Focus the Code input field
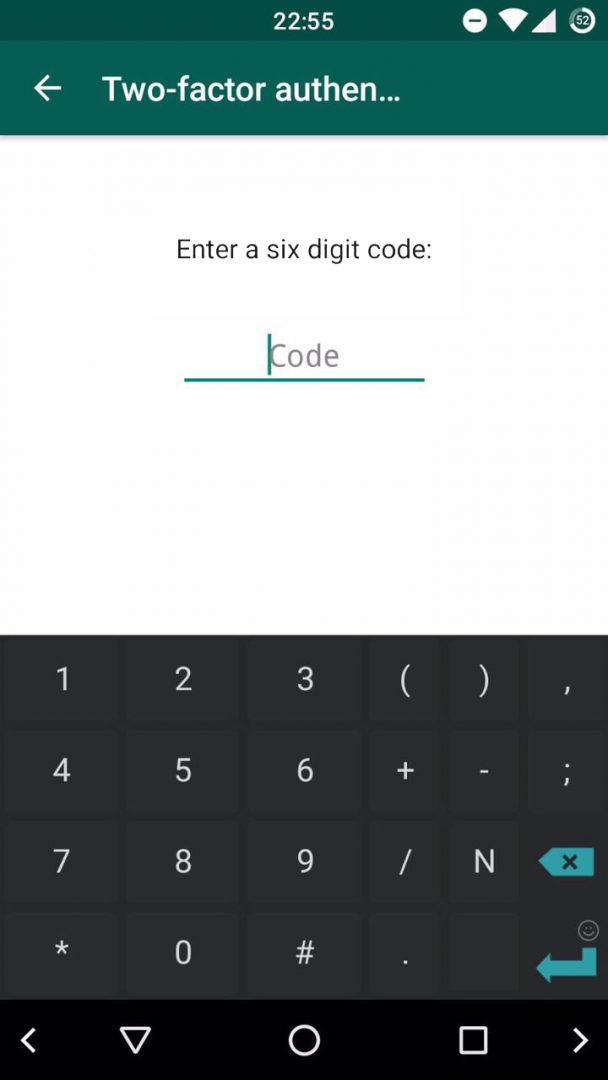Viewport: 608px width, 1080px height. [304, 356]
